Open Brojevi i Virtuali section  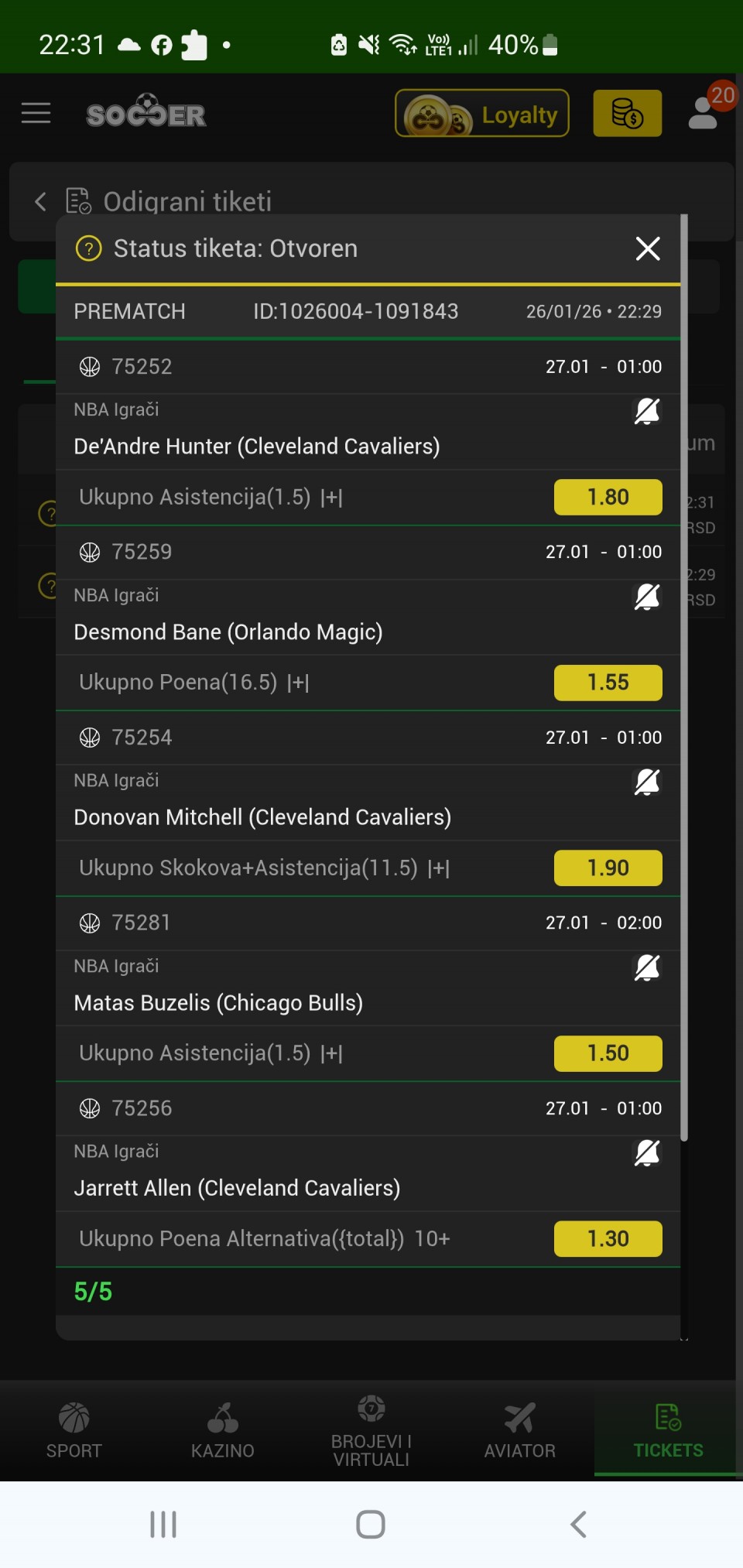(371, 1430)
